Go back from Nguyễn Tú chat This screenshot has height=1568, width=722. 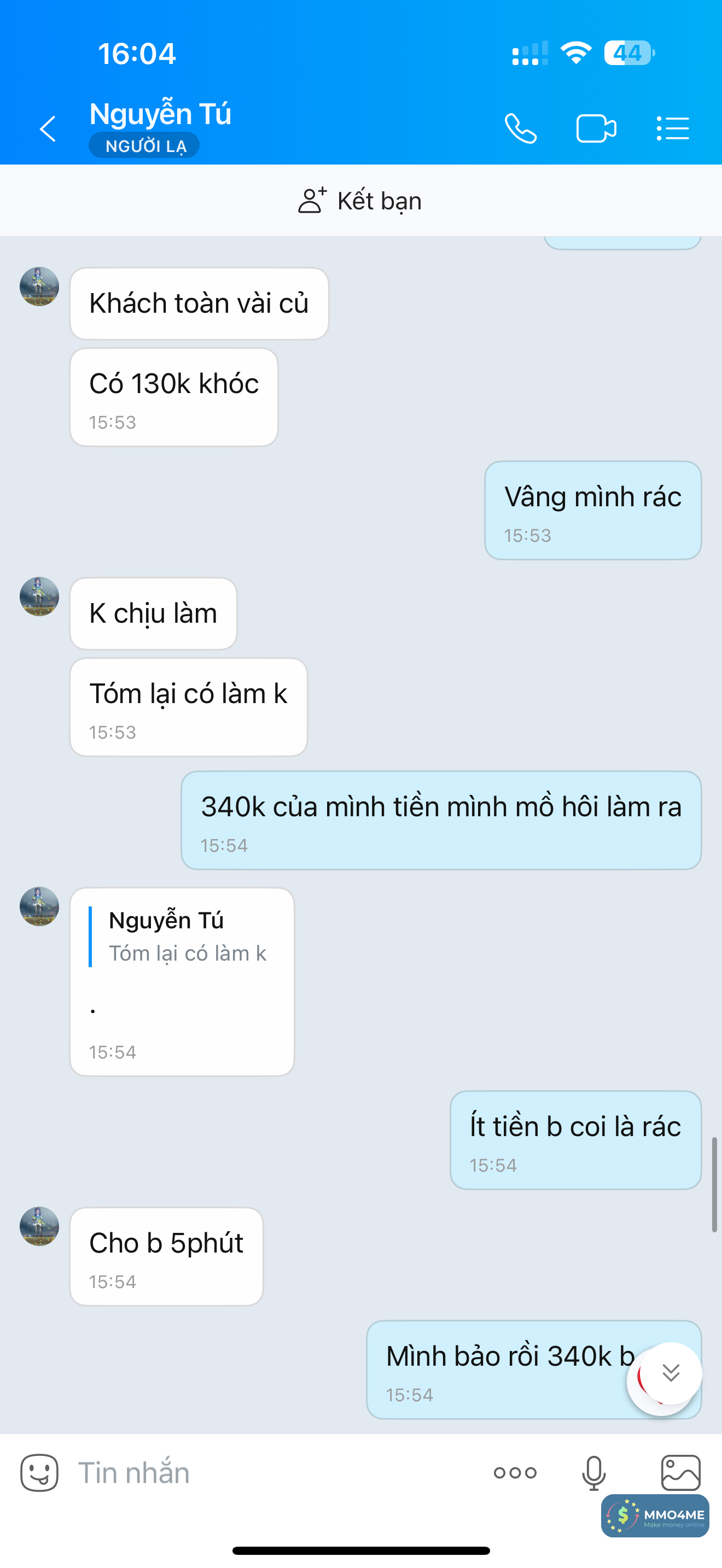coord(48,128)
